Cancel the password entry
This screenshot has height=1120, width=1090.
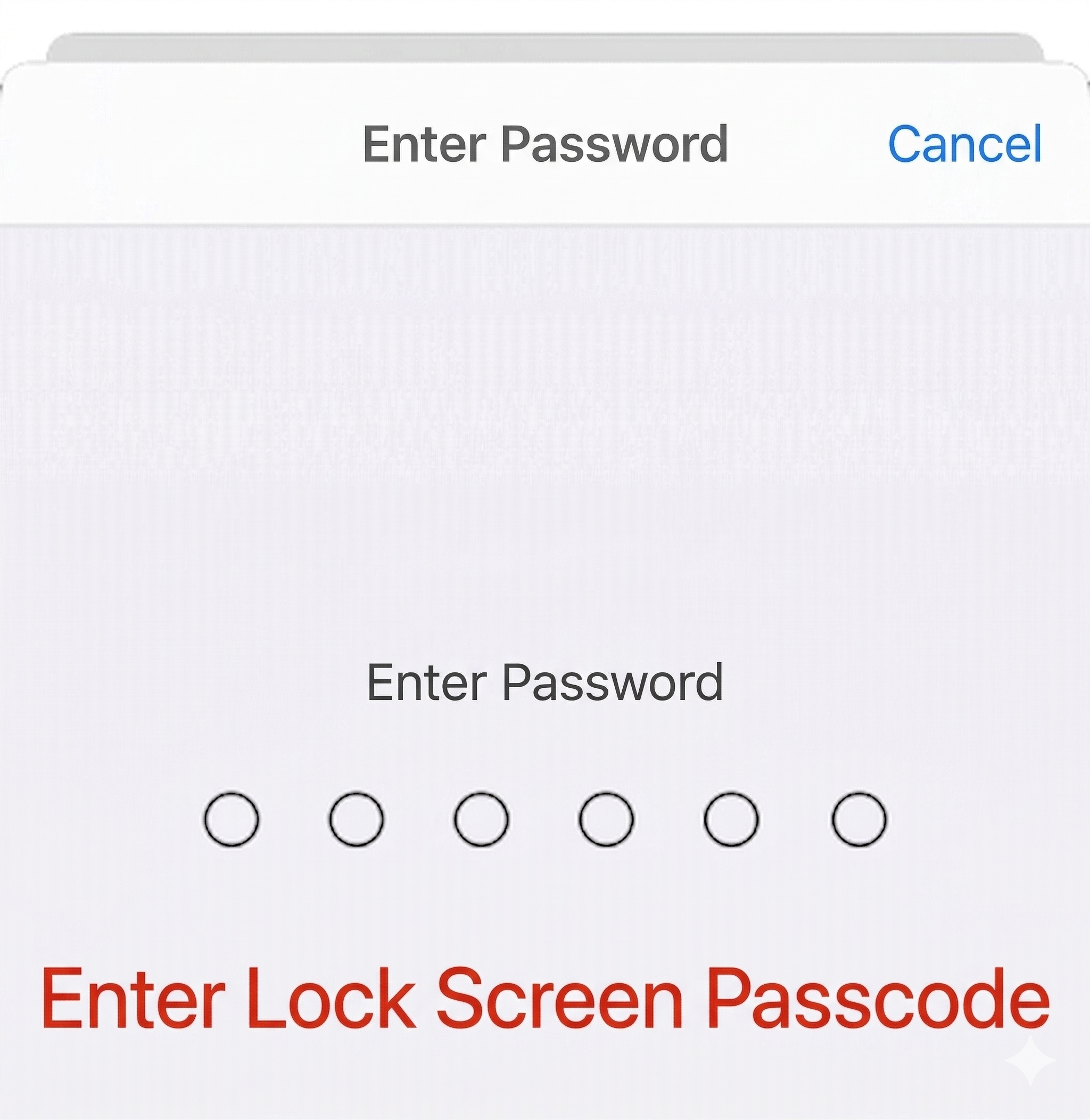tap(964, 144)
